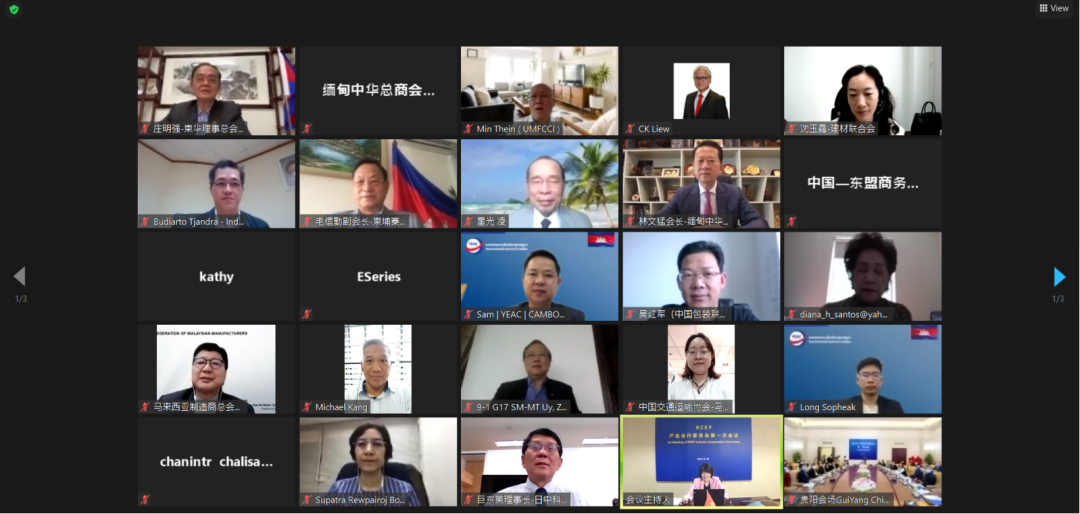Select Supatra Rewpairoj video tile
This screenshot has height=514, width=1080.
[378, 461]
